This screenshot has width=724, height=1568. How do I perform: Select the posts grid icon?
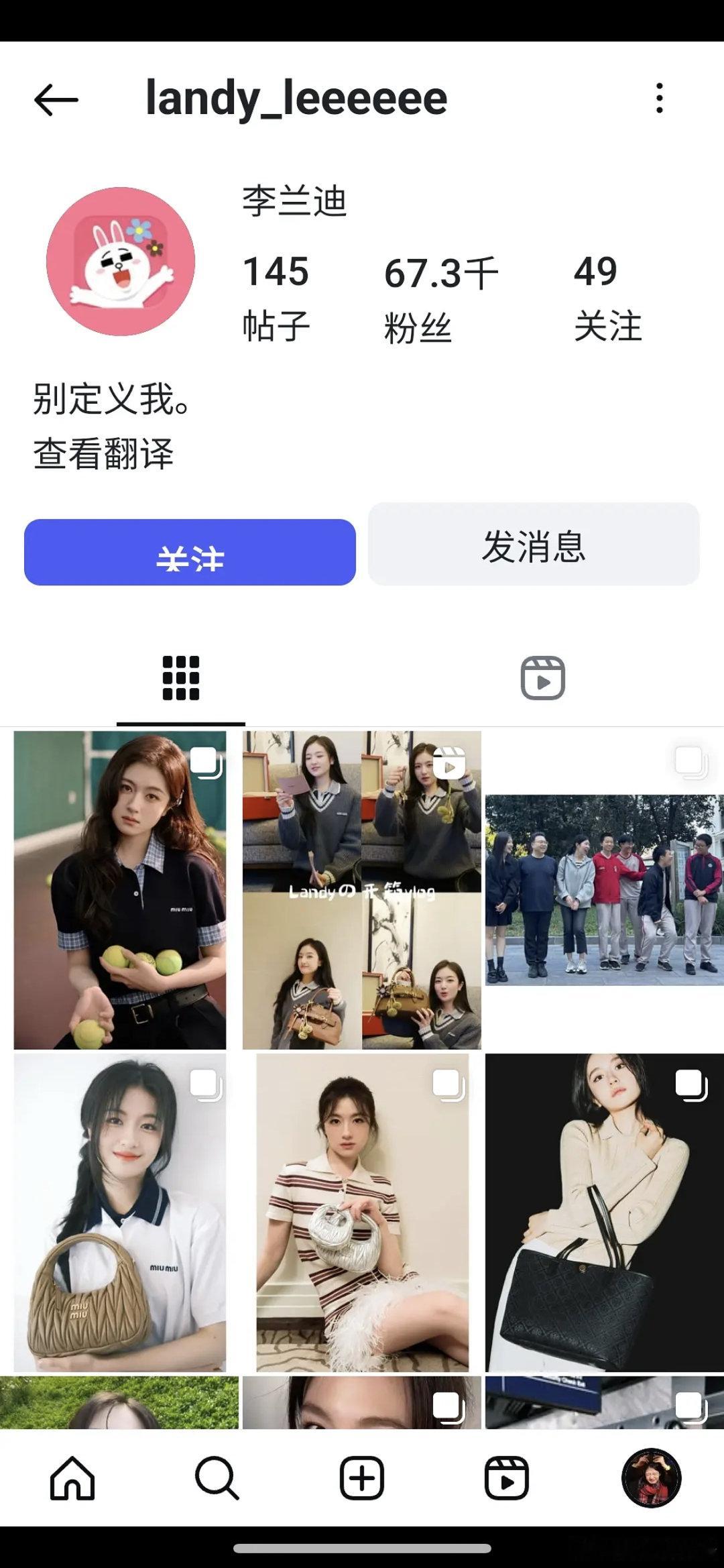(x=181, y=677)
